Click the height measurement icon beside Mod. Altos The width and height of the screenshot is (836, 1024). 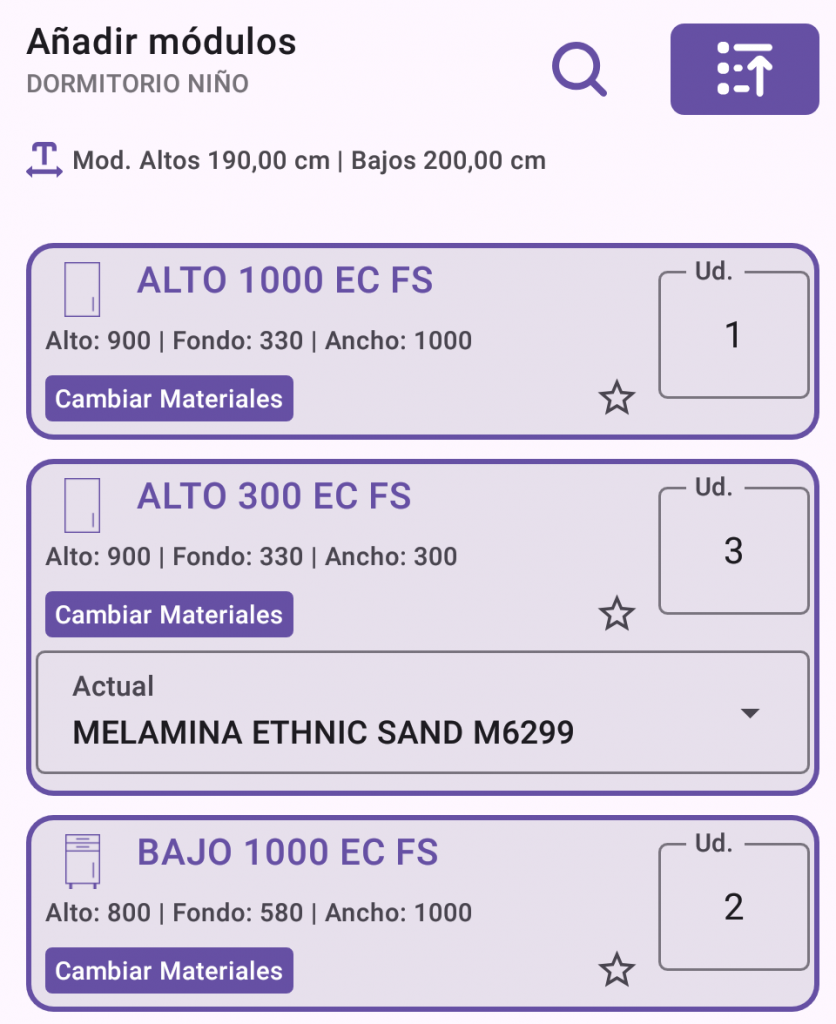point(41,160)
